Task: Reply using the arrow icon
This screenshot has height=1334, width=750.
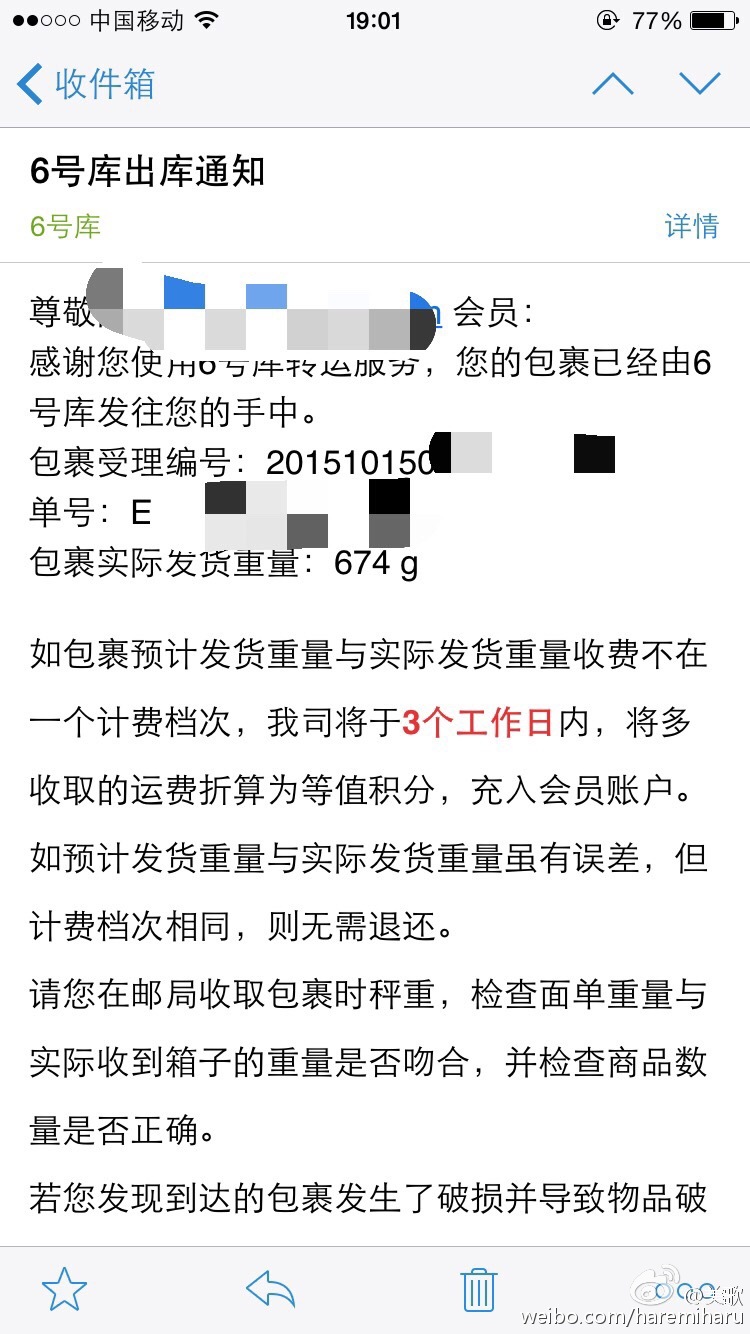Action: pyautogui.click(x=270, y=1289)
